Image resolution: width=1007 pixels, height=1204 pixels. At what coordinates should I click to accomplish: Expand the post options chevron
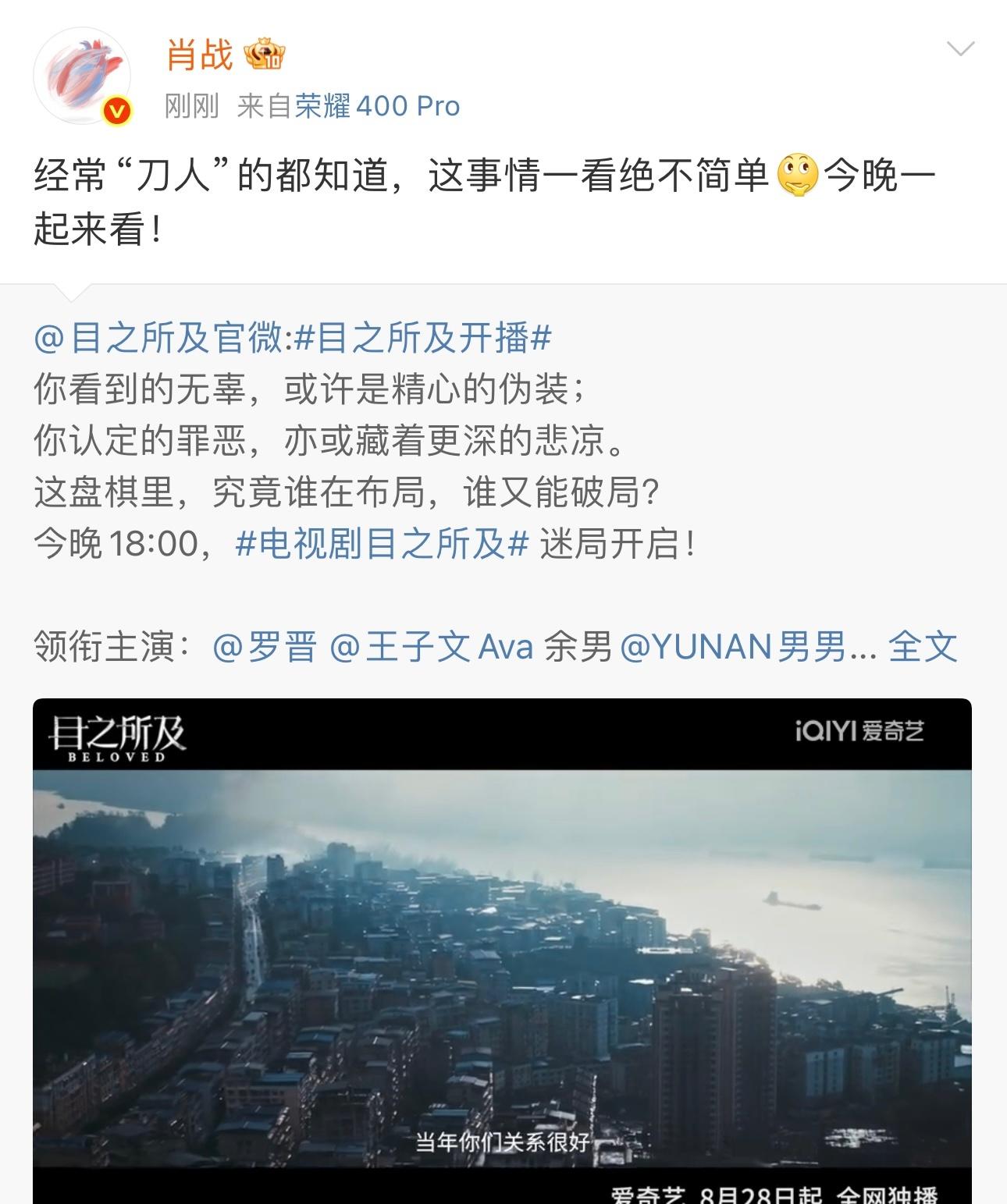pyautogui.click(x=959, y=50)
